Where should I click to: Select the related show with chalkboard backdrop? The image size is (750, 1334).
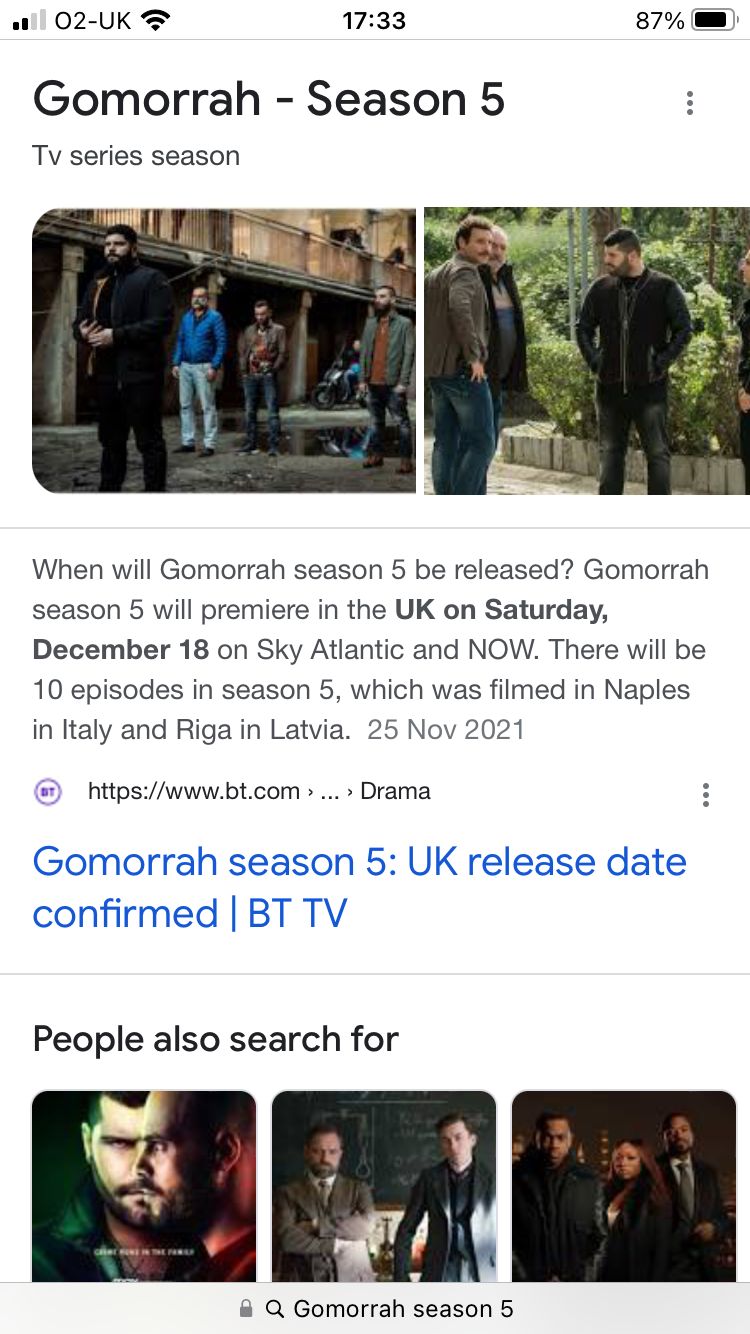pos(384,1185)
